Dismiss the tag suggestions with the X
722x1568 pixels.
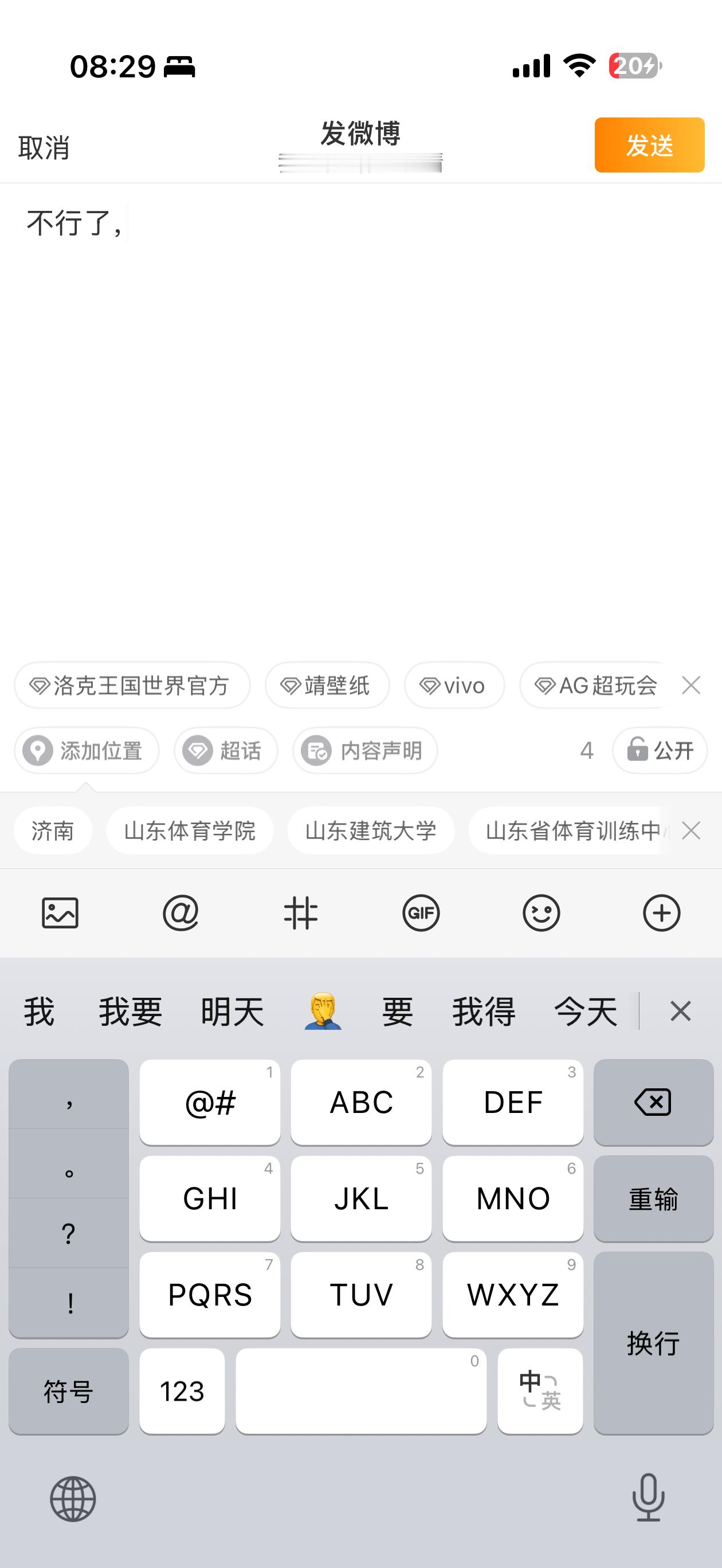[691, 685]
